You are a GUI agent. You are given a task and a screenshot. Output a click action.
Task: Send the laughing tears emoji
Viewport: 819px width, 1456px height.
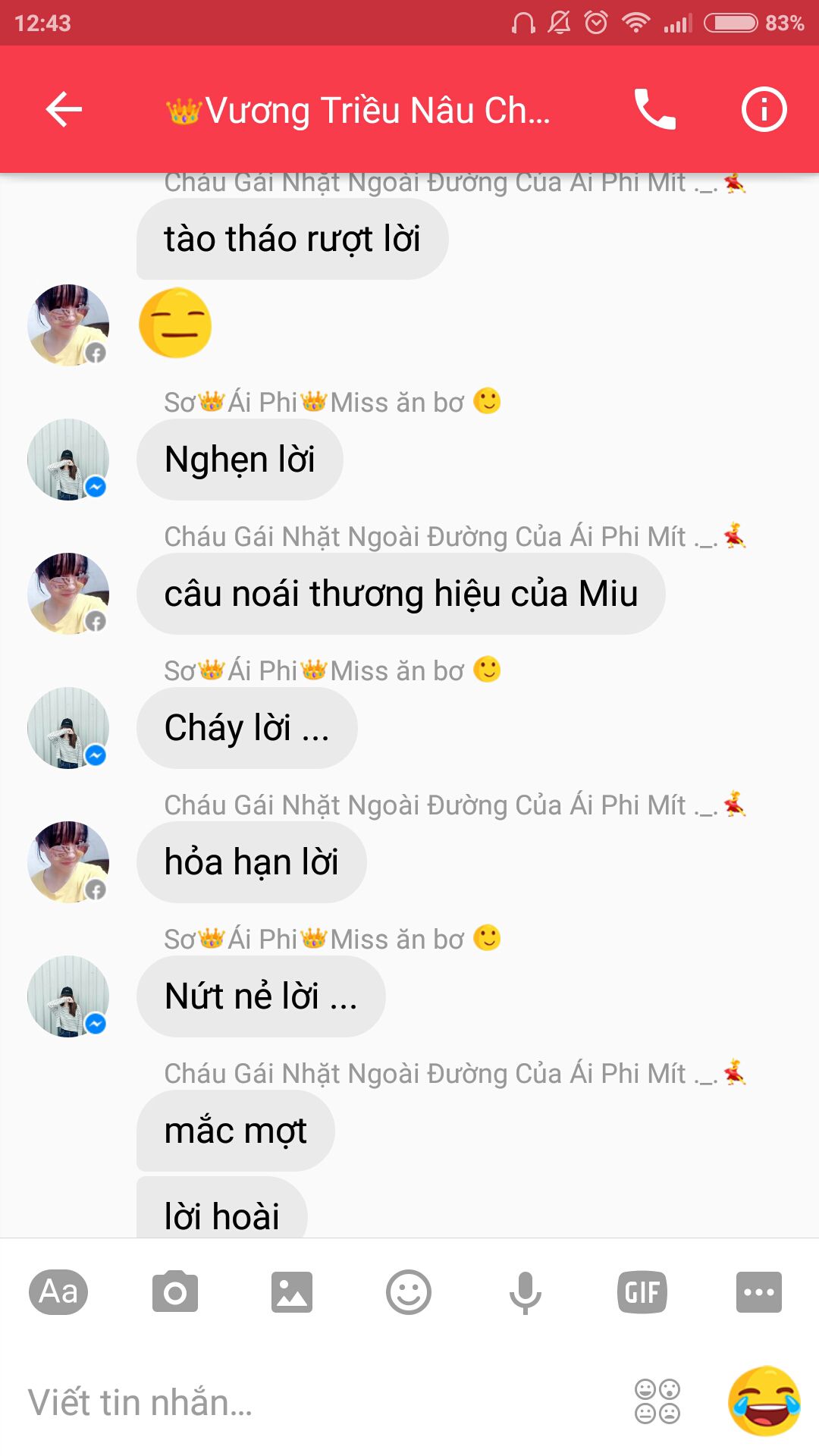(x=764, y=1401)
